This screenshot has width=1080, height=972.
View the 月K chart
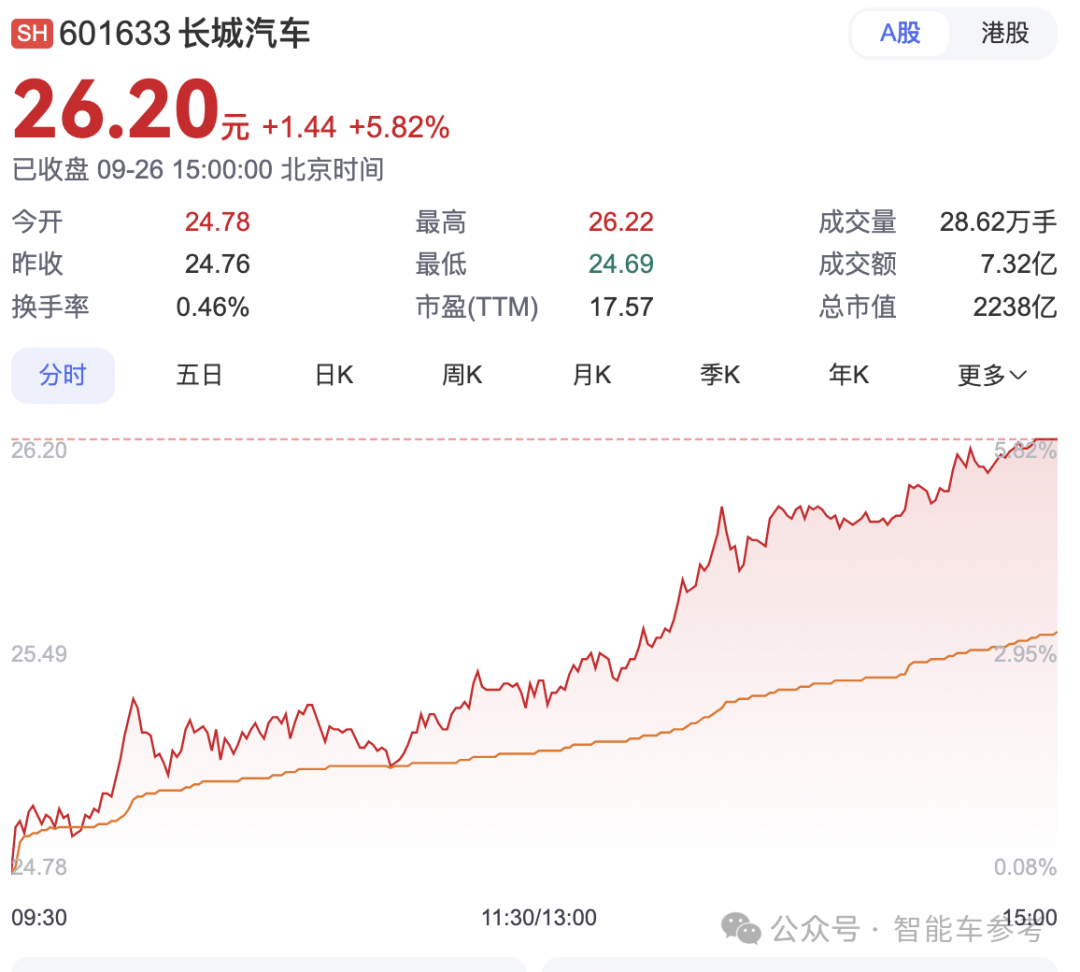[x=591, y=376]
